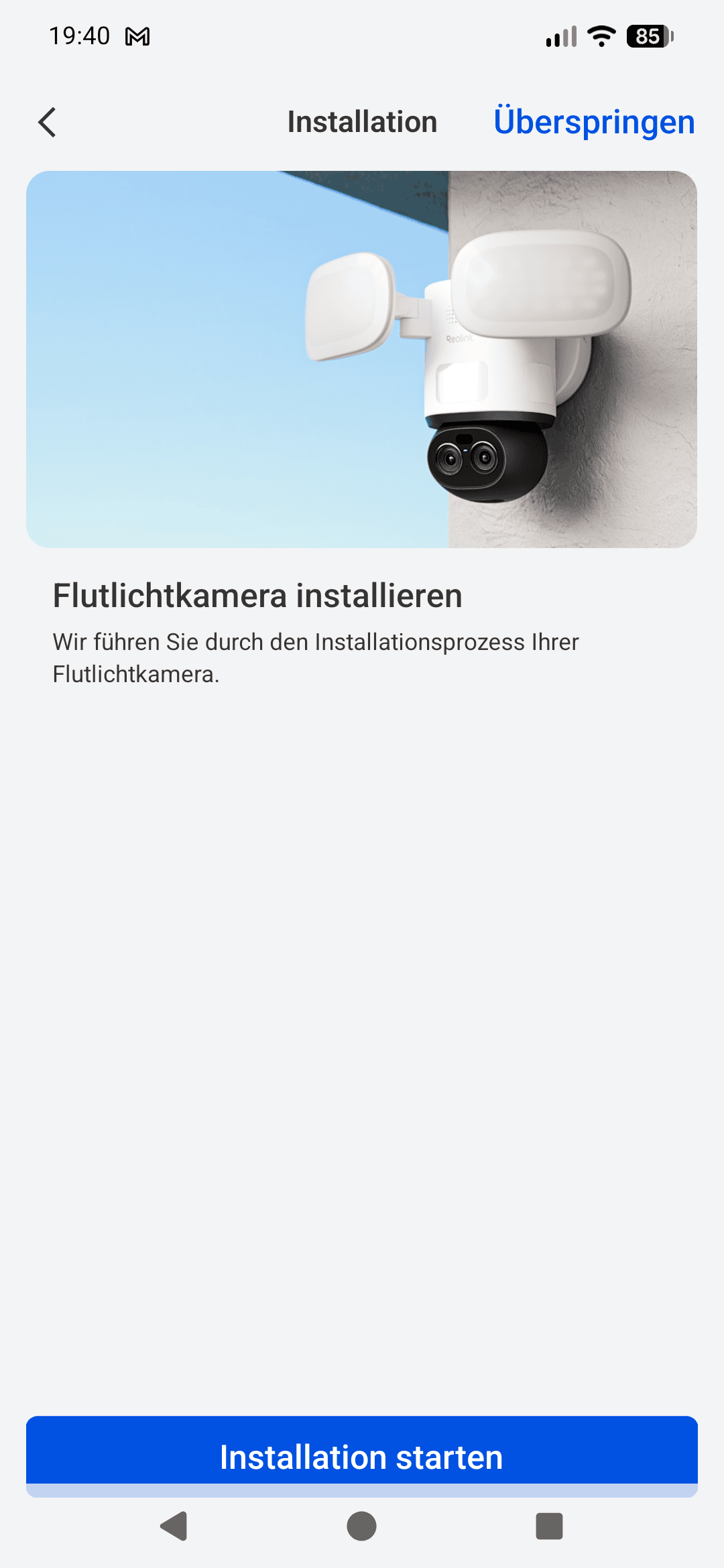The image size is (724, 1568).
Task: Start the guide with Installation starten
Action: [x=362, y=1455]
